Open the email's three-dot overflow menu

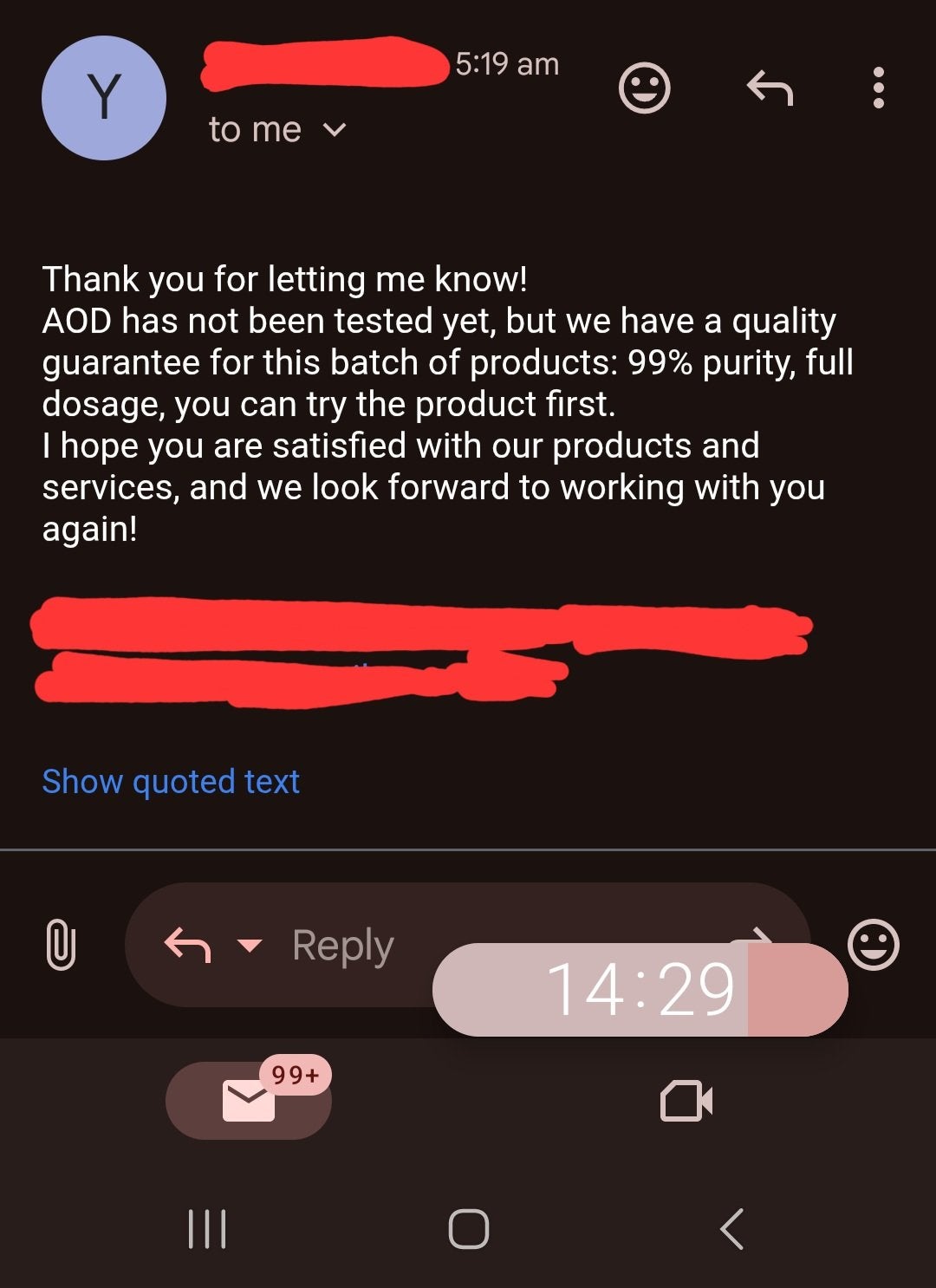878,88
